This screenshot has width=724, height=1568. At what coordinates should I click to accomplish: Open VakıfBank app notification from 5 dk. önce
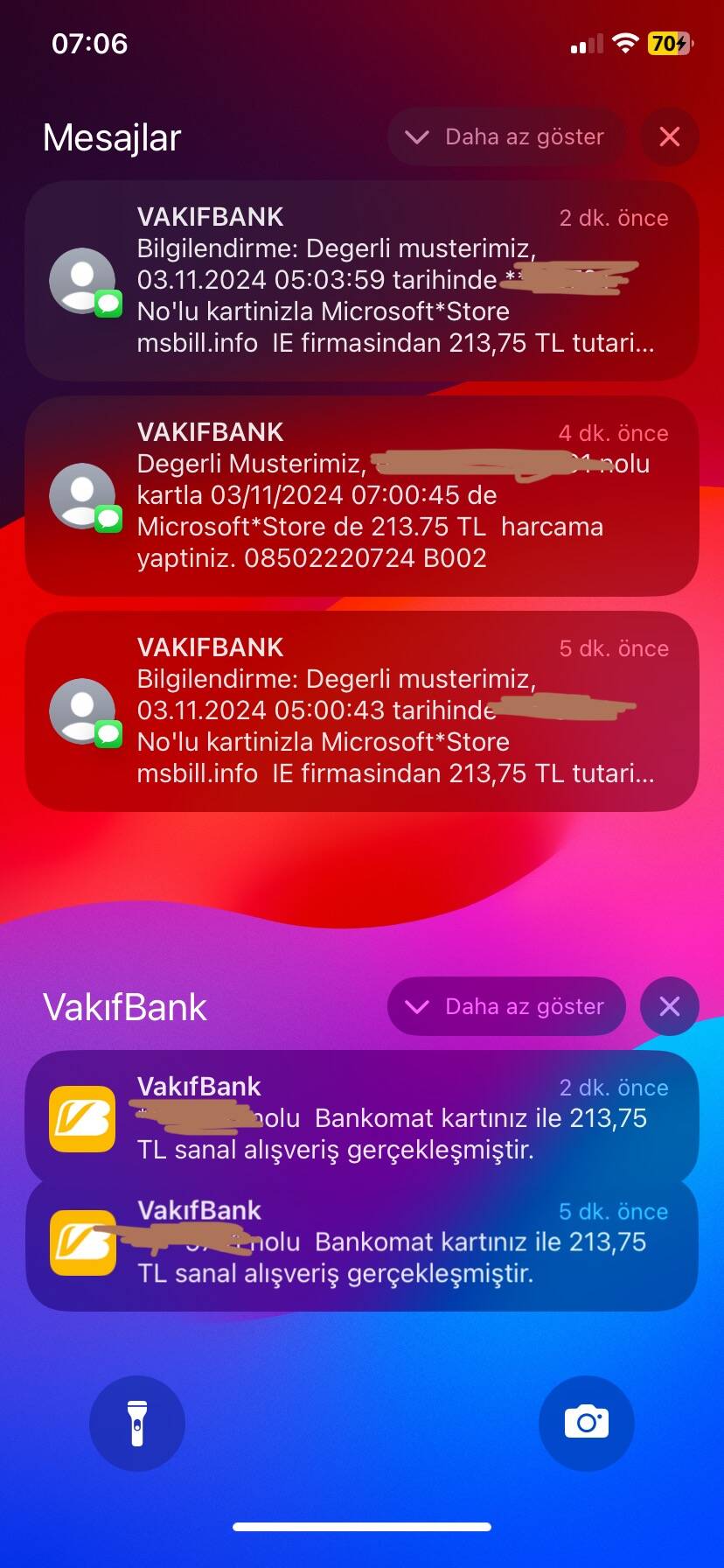[x=362, y=1243]
